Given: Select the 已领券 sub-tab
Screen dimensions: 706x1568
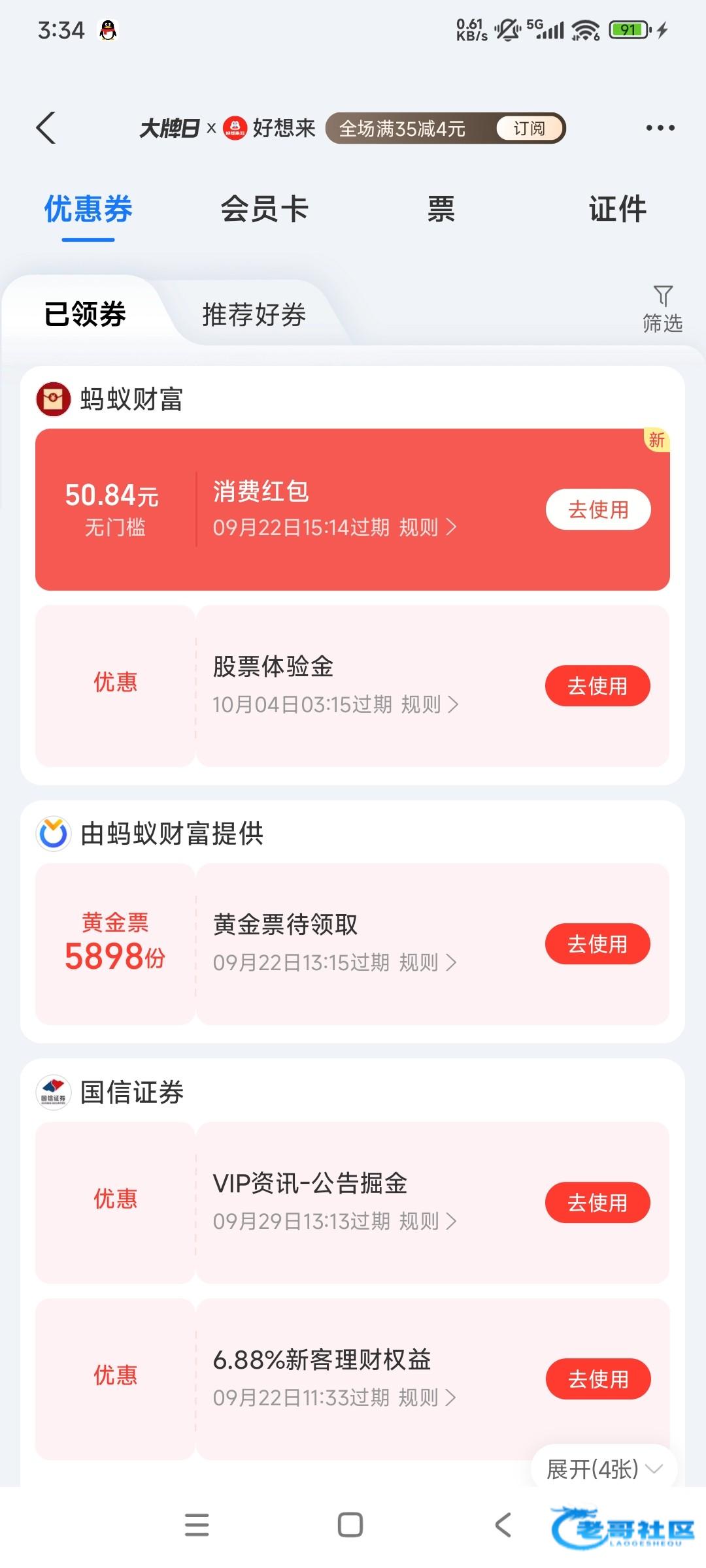Looking at the screenshot, I should point(85,314).
